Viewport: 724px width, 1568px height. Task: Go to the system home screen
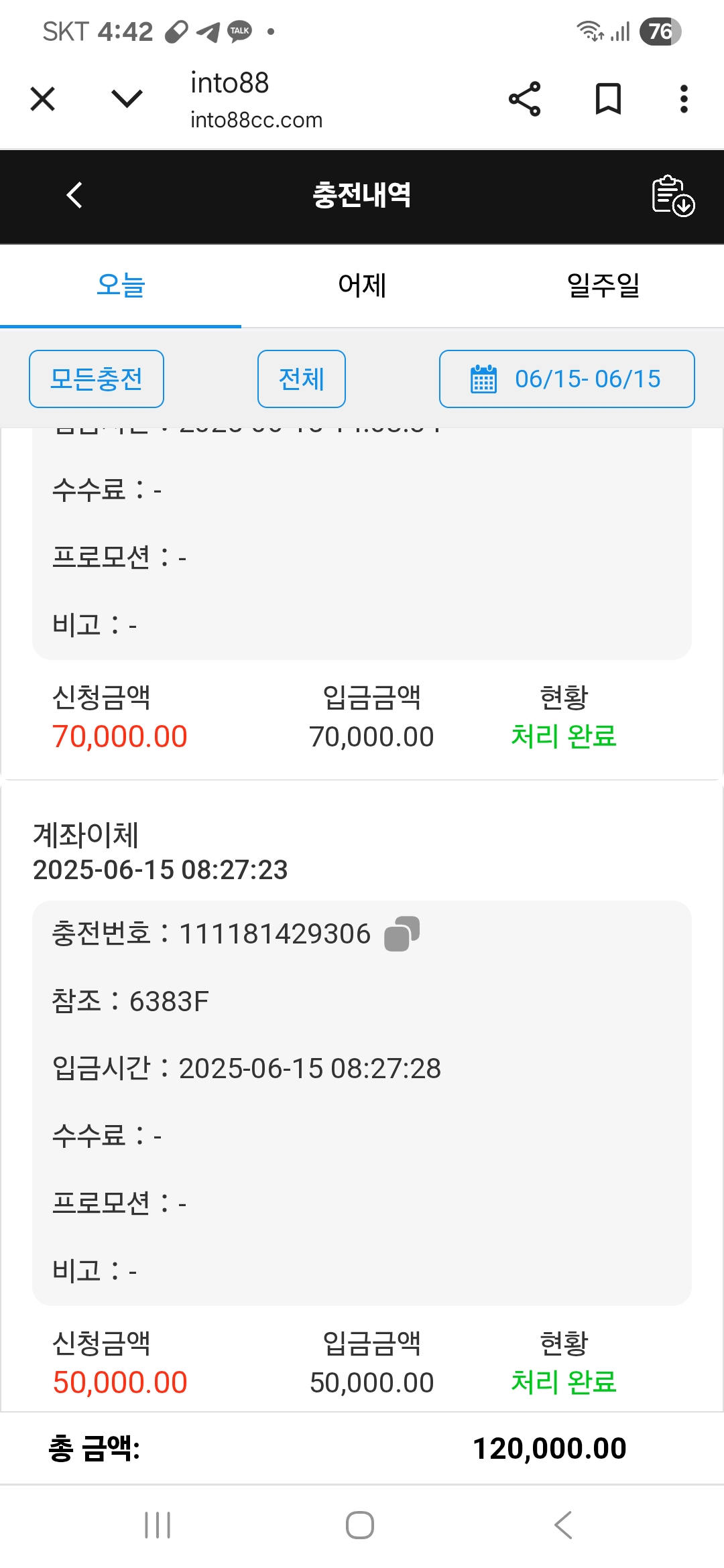[360, 1525]
